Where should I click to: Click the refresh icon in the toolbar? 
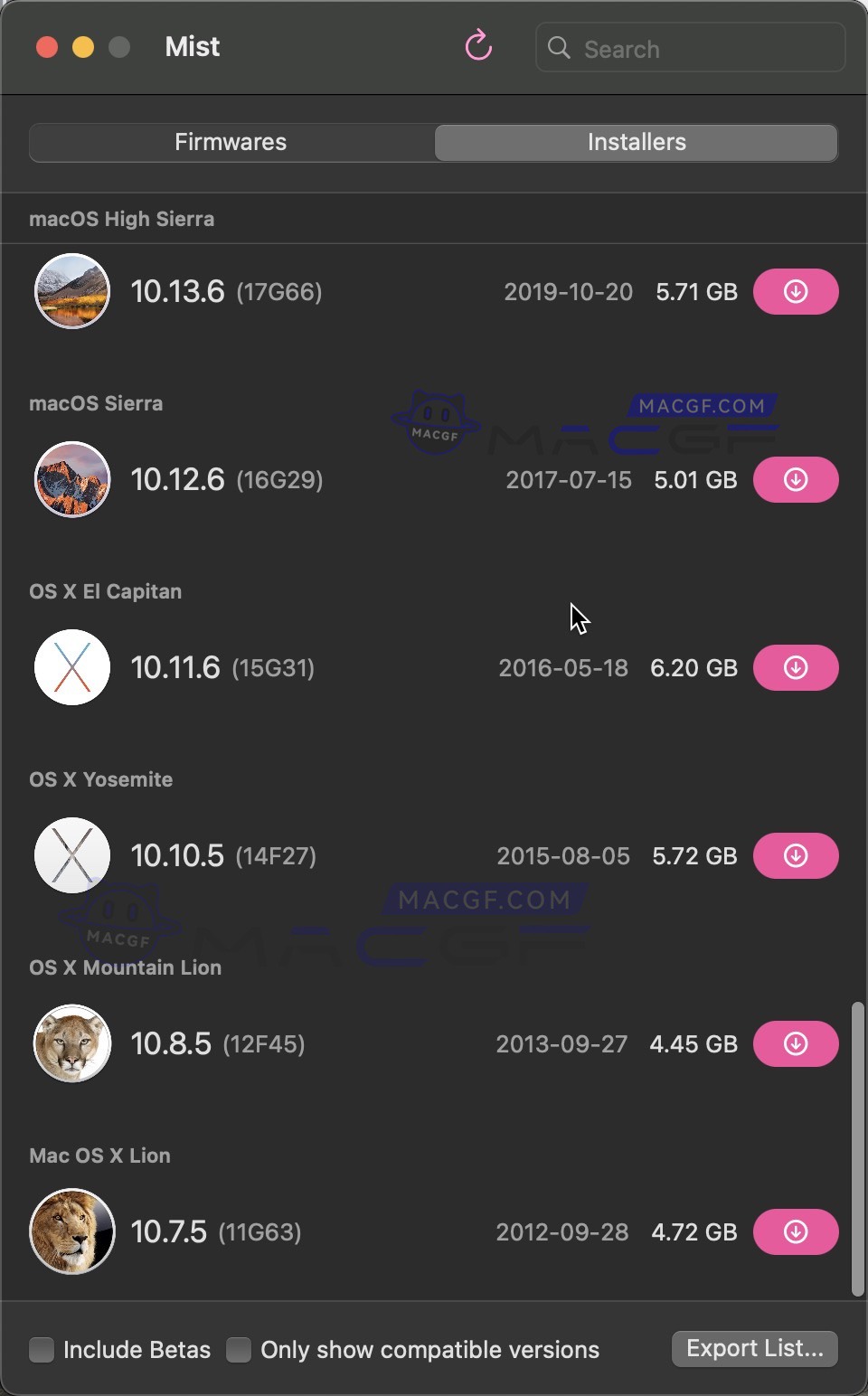477,46
